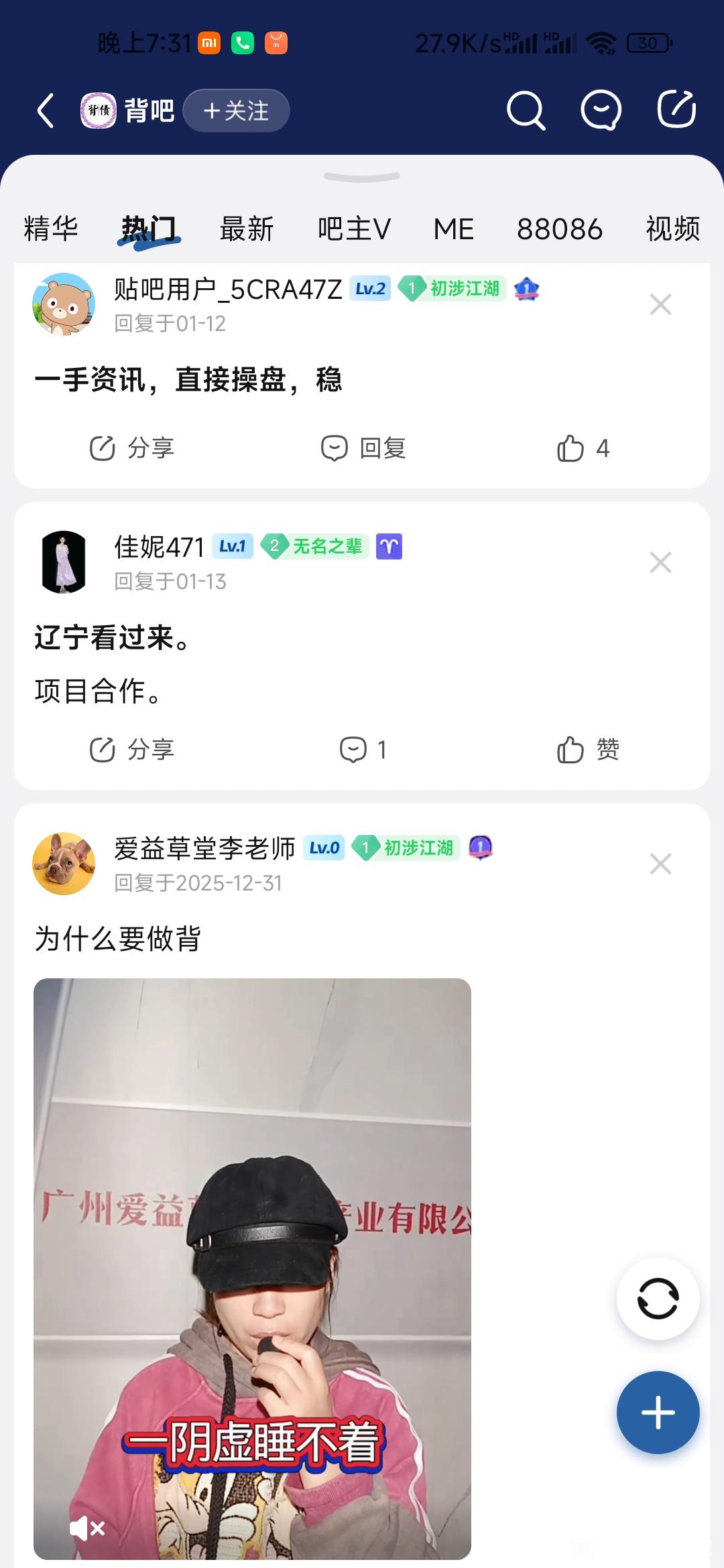Switch to the 88086 tab
724x1568 pixels.
[x=560, y=228]
